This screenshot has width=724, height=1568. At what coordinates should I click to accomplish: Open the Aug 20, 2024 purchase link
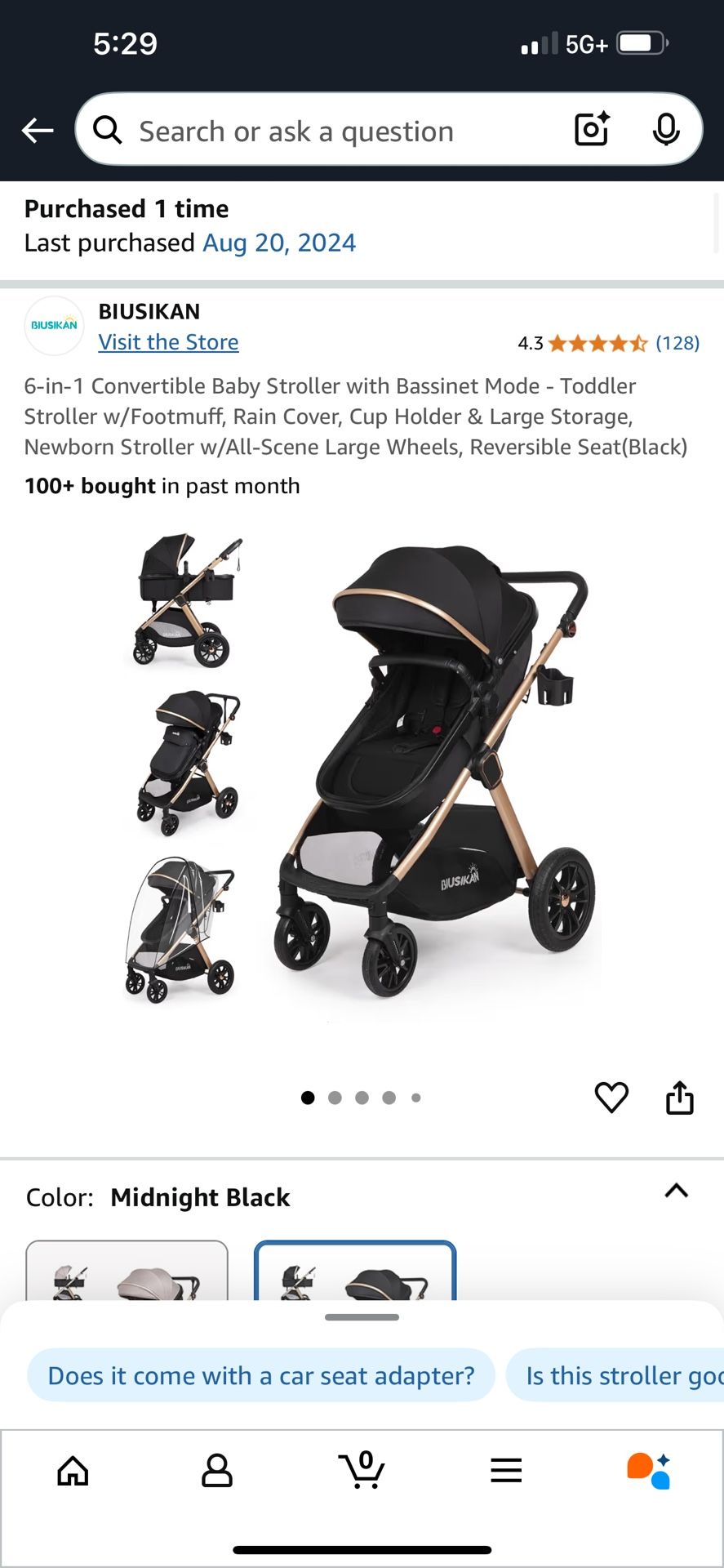point(279,243)
